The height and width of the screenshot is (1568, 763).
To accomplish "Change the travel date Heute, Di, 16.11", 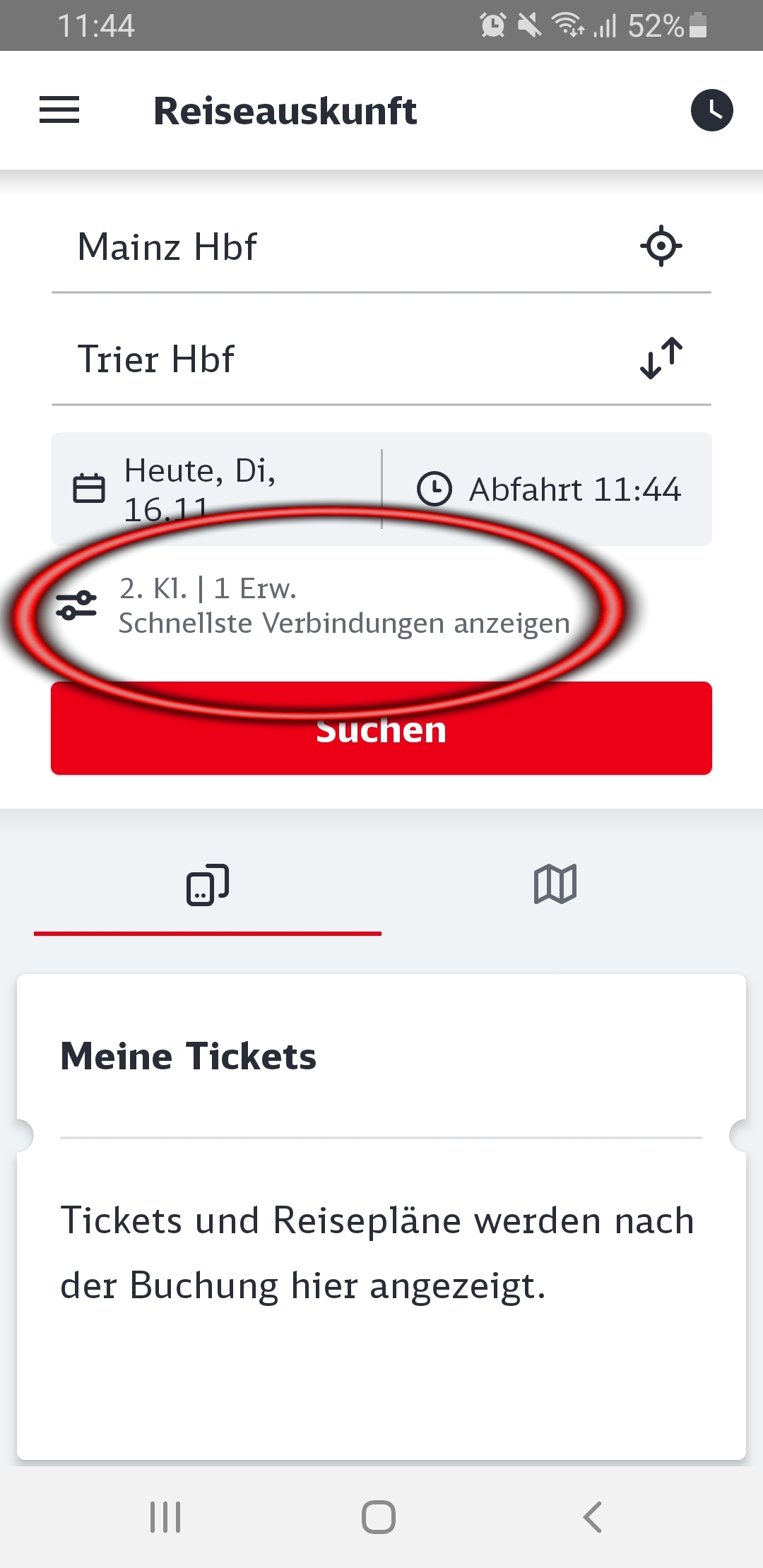I will tap(216, 489).
